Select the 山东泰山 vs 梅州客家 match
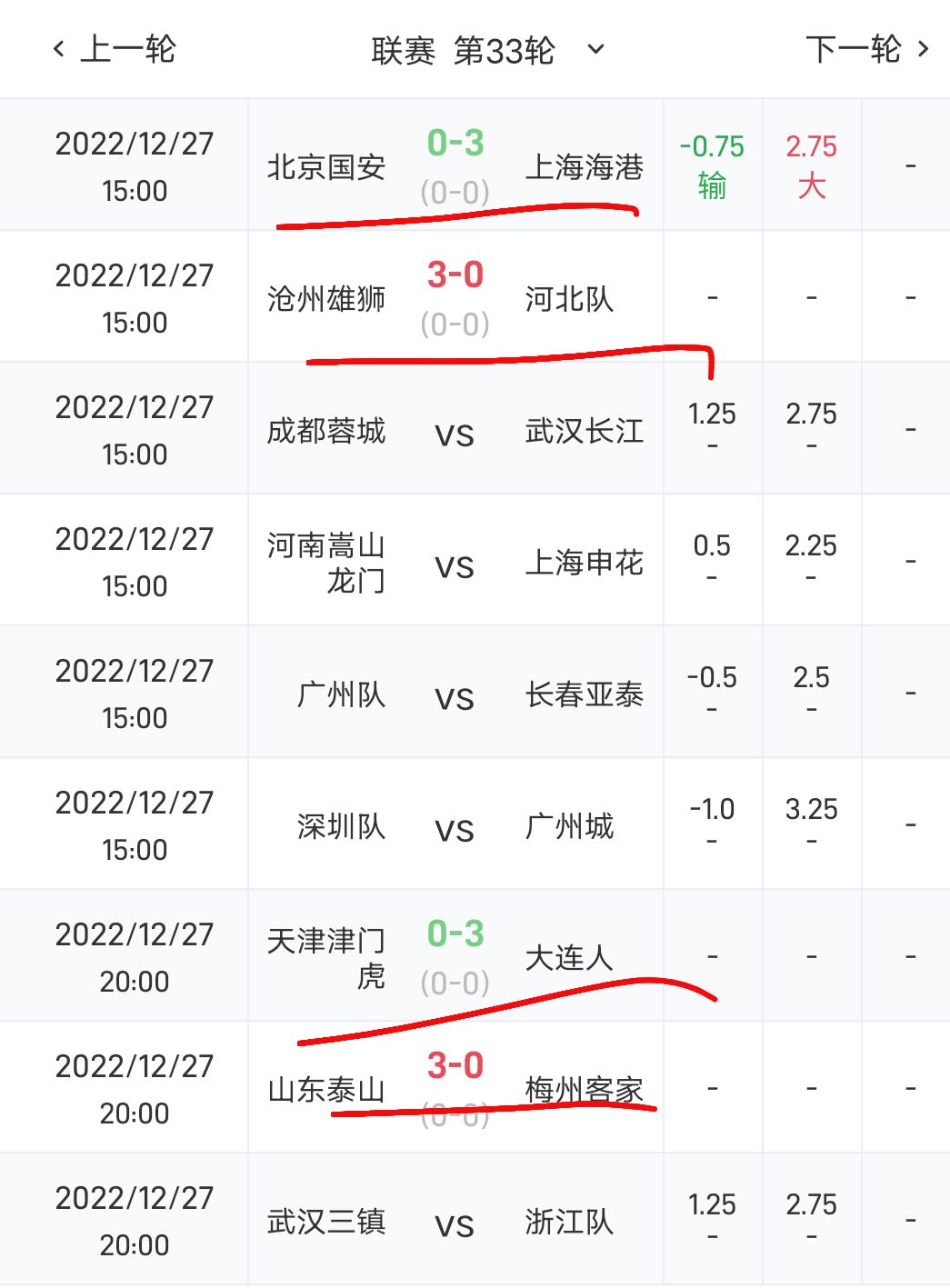Viewport: 950px width, 1288px height. pyautogui.click(x=455, y=1088)
